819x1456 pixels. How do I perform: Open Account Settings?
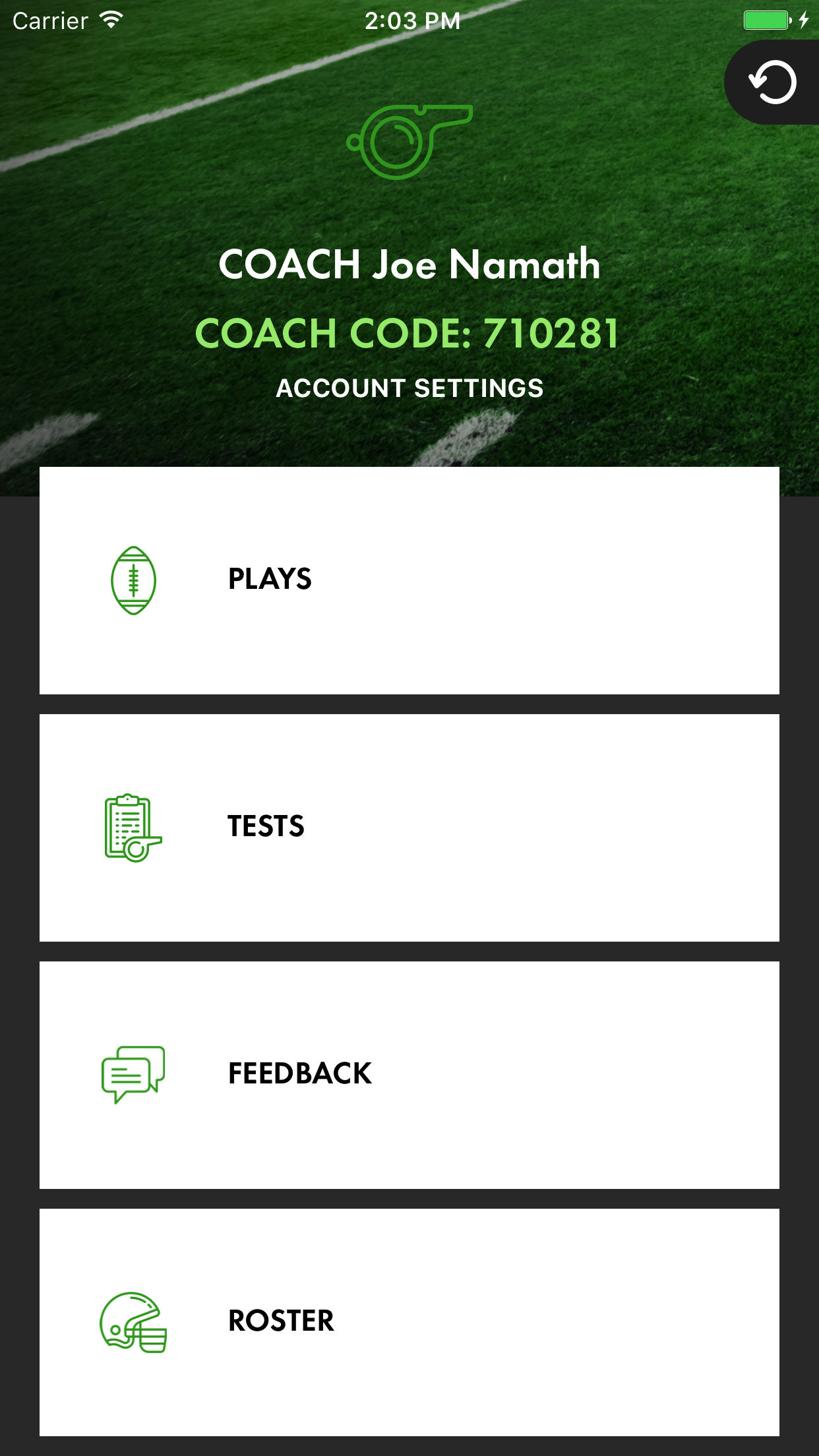(409, 388)
